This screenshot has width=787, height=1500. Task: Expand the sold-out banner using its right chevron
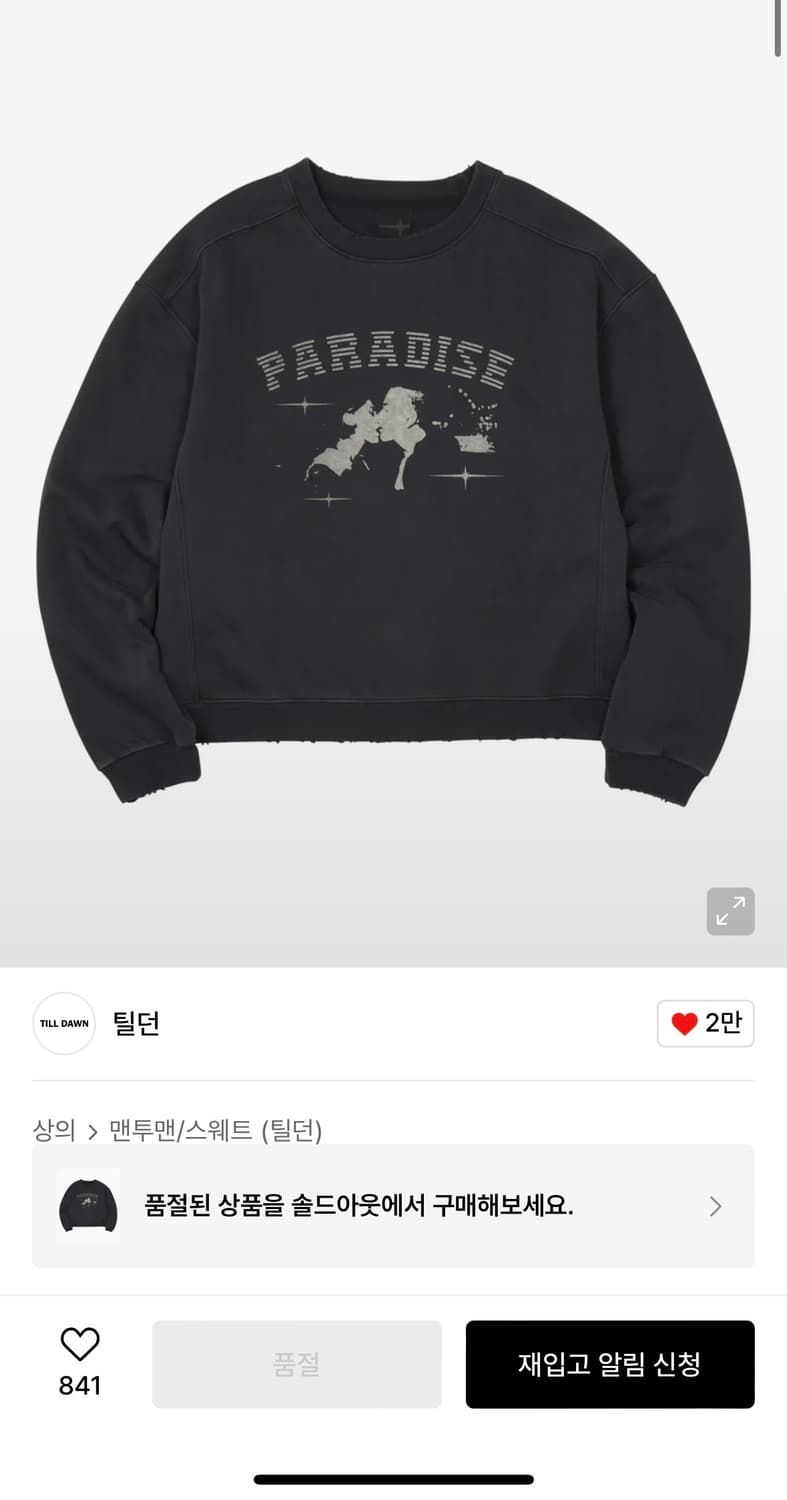[715, 1206]
